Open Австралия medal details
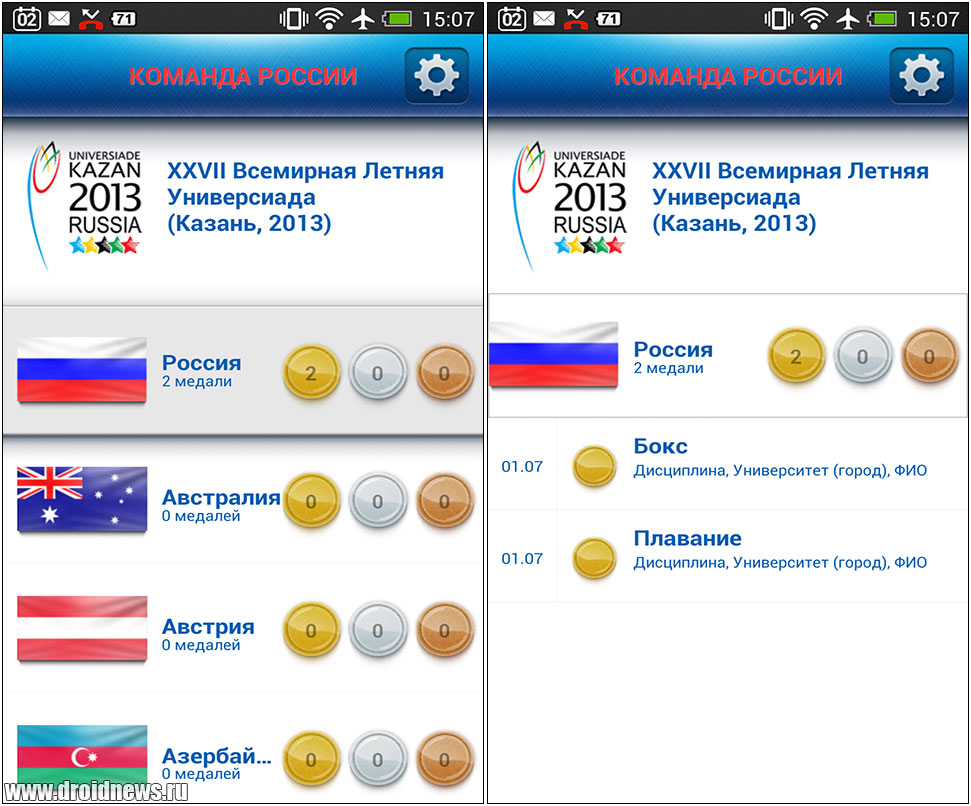Viewport: 971px width, 806px height. (x=243, y=501)
